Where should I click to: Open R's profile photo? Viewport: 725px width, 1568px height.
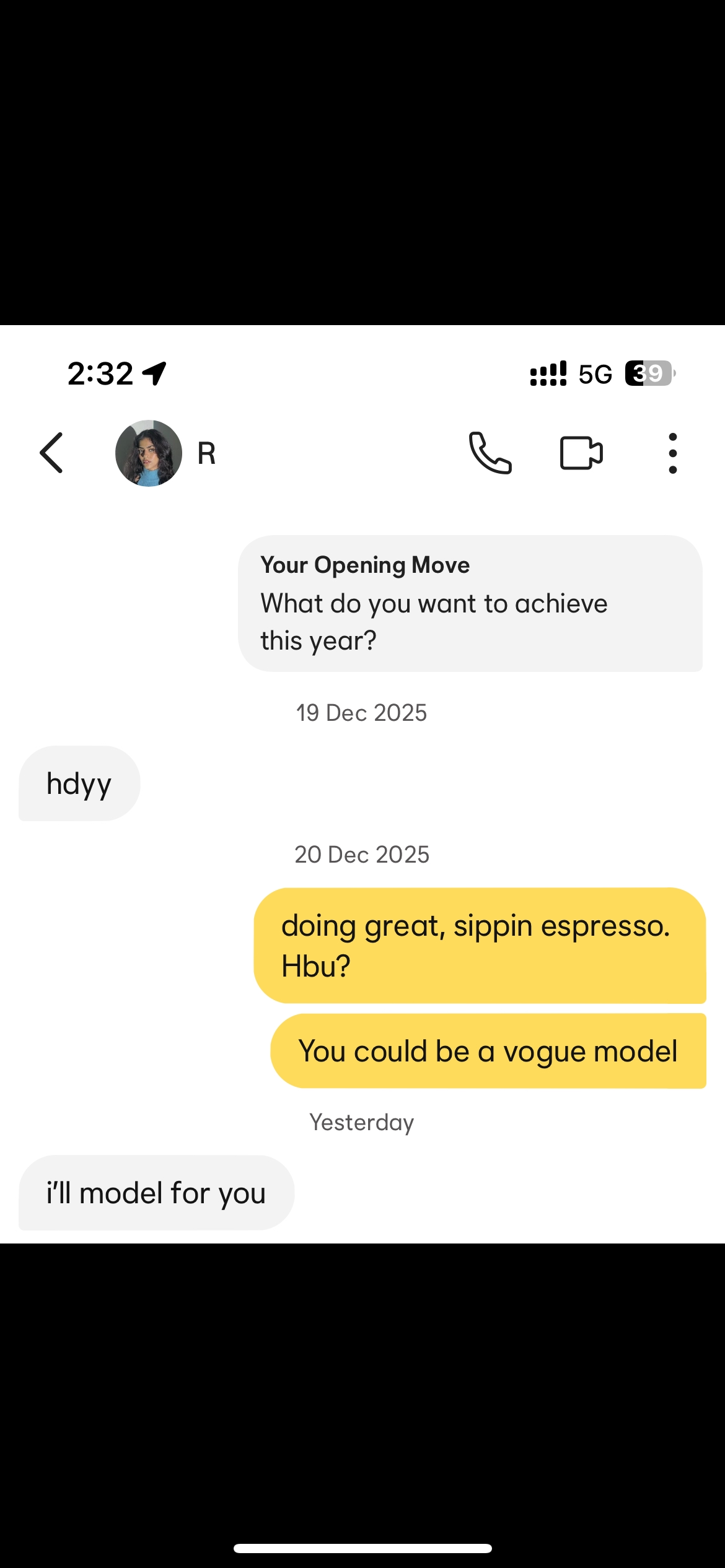click(x=149, y=453)
